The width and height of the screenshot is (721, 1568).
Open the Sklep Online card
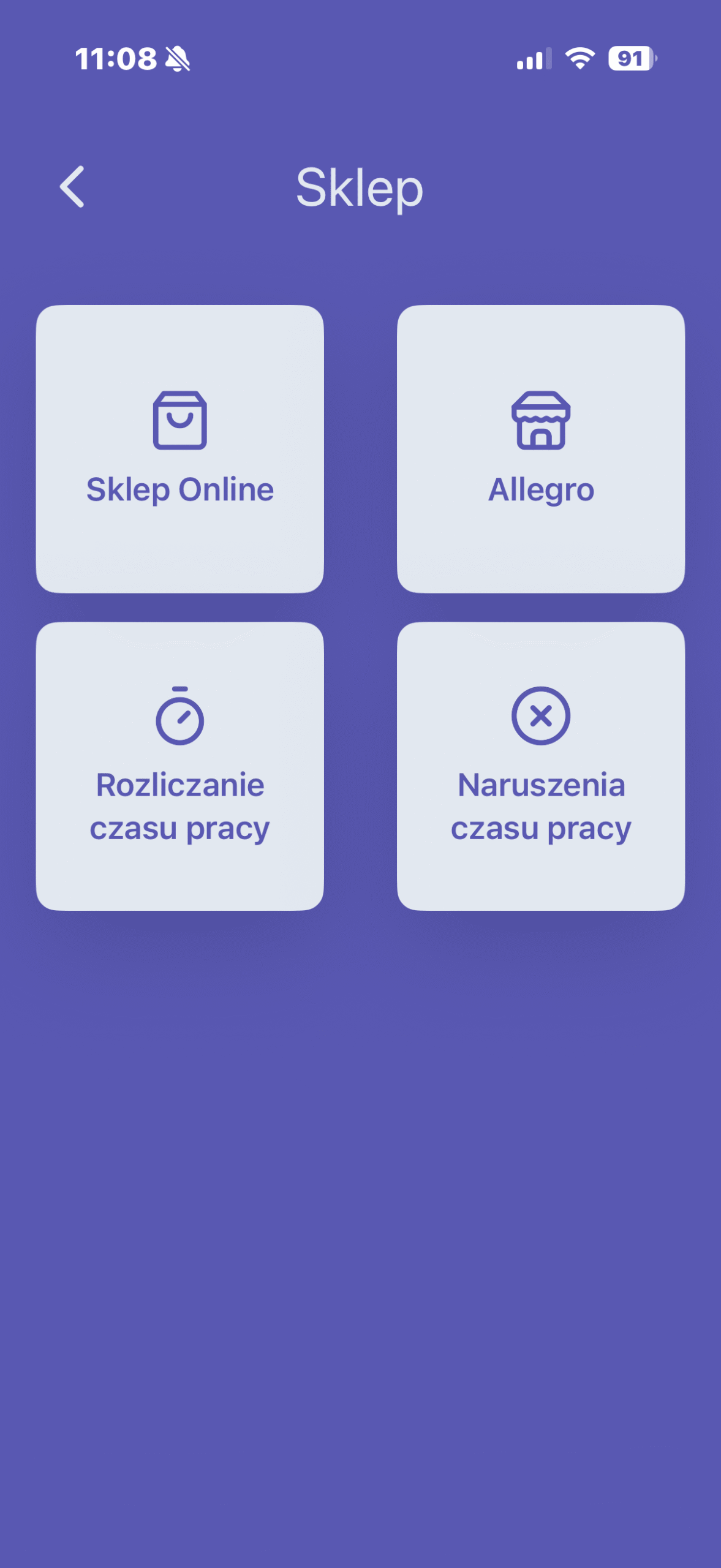pyautogui.click(x=179, y=449)
